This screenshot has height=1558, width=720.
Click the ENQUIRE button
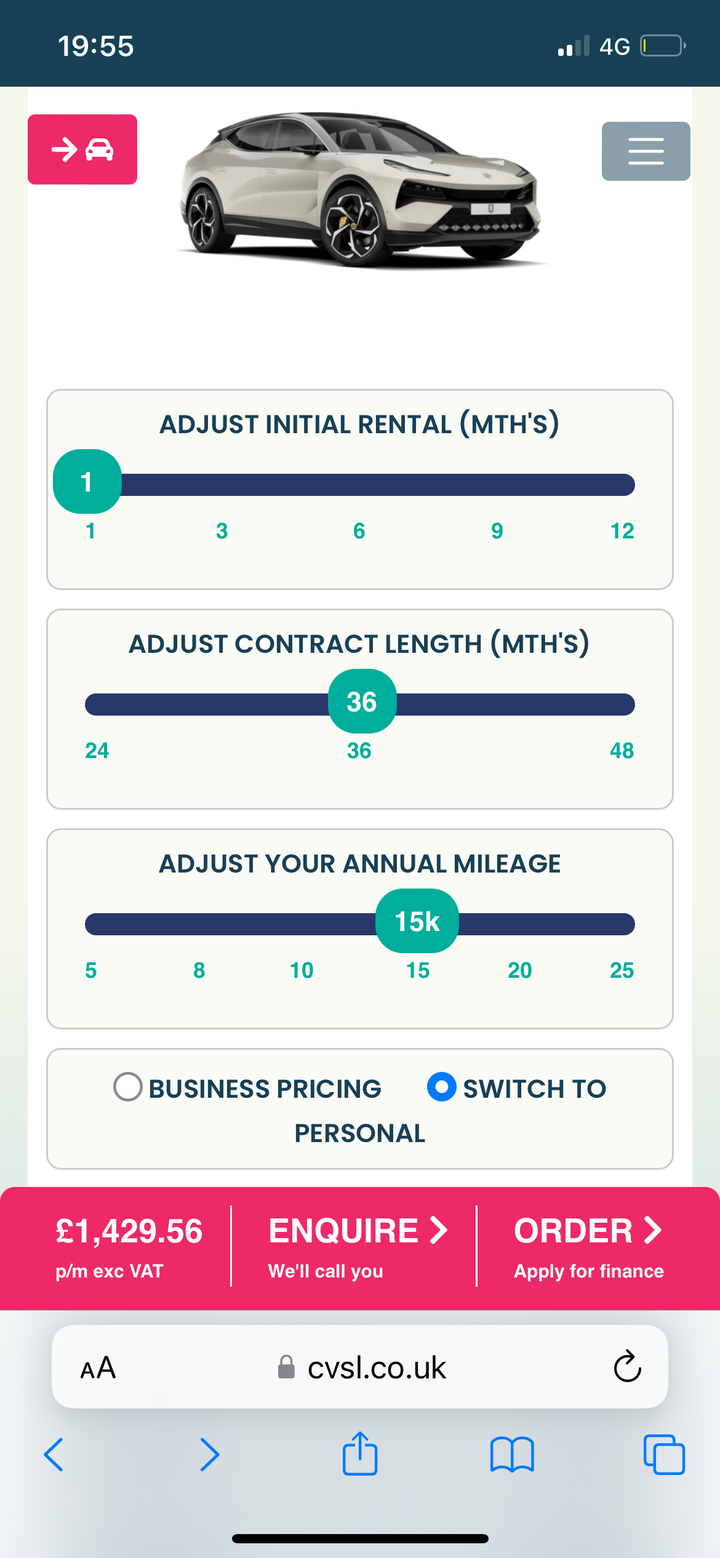tap(358, 1231)
